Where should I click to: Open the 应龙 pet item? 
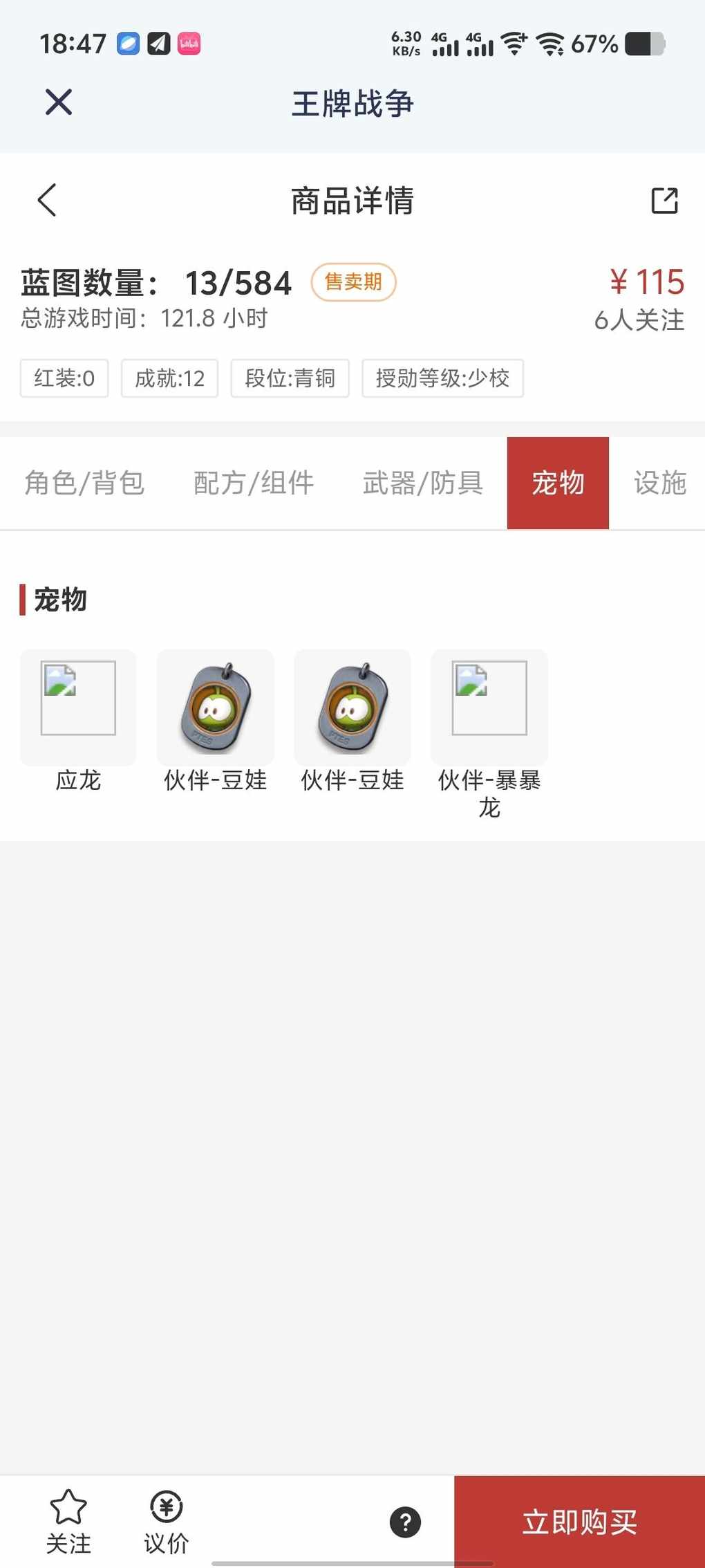coord(78,708)
